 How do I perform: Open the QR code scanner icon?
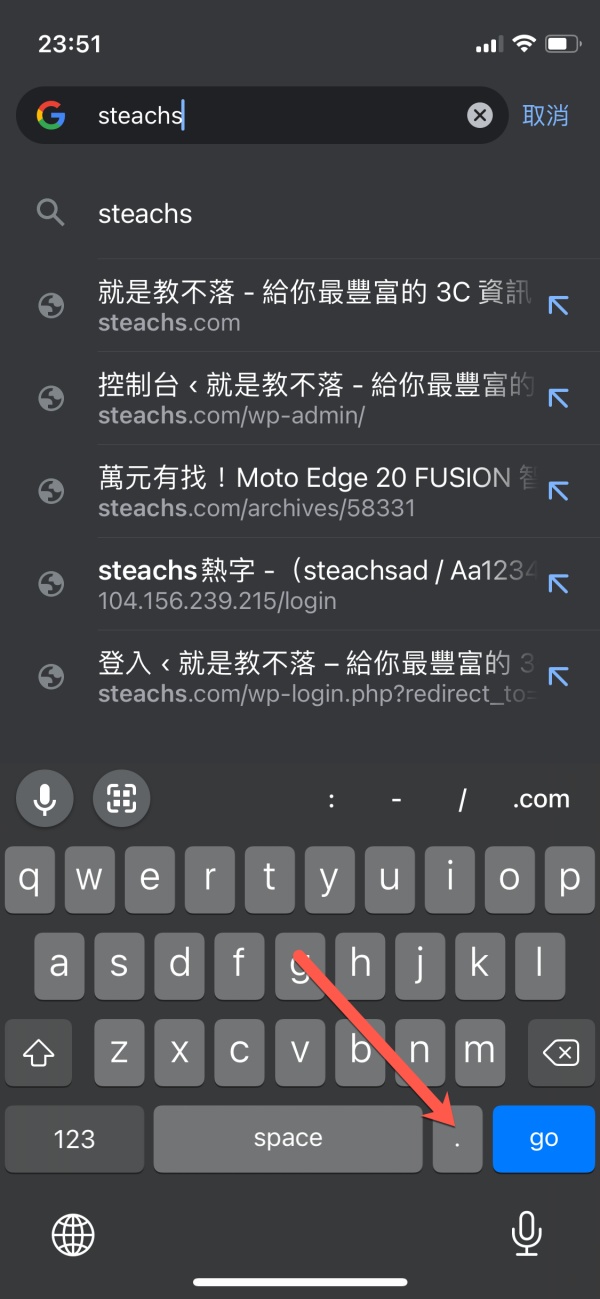121,798
